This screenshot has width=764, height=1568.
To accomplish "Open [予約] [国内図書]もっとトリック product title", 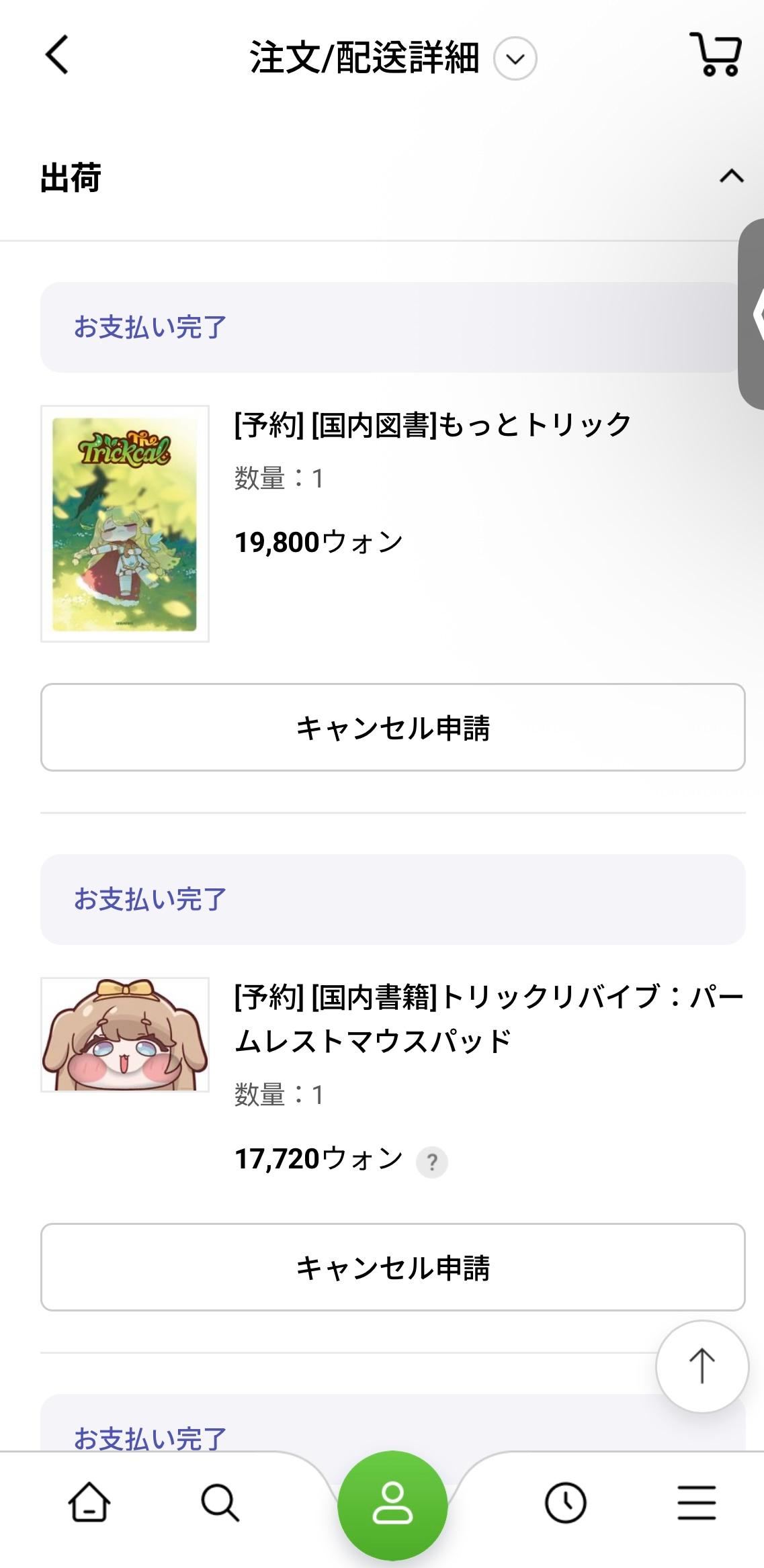I will pyautogui.click(x=432, y=425).
